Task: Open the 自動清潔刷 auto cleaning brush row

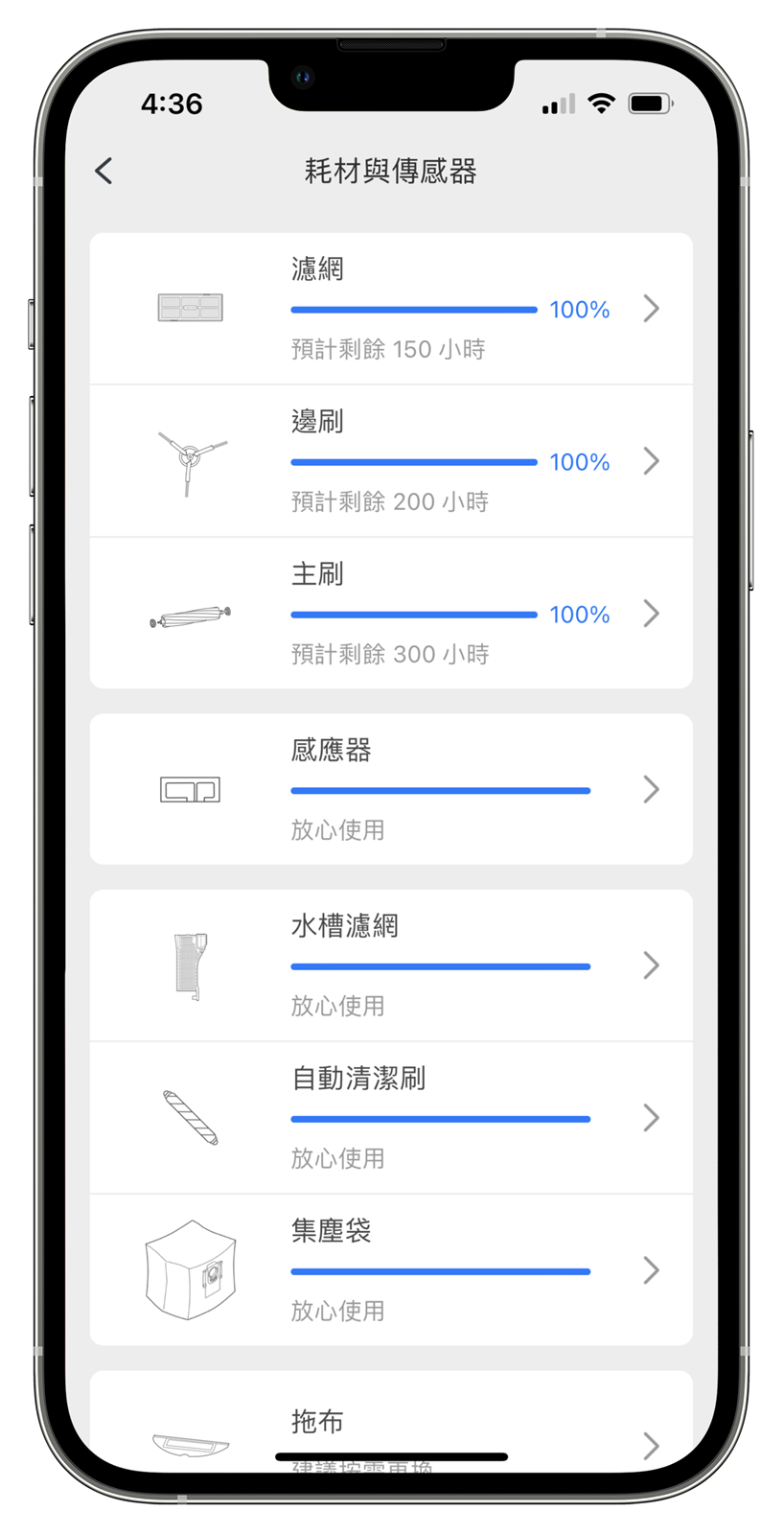Action: 391,1118
